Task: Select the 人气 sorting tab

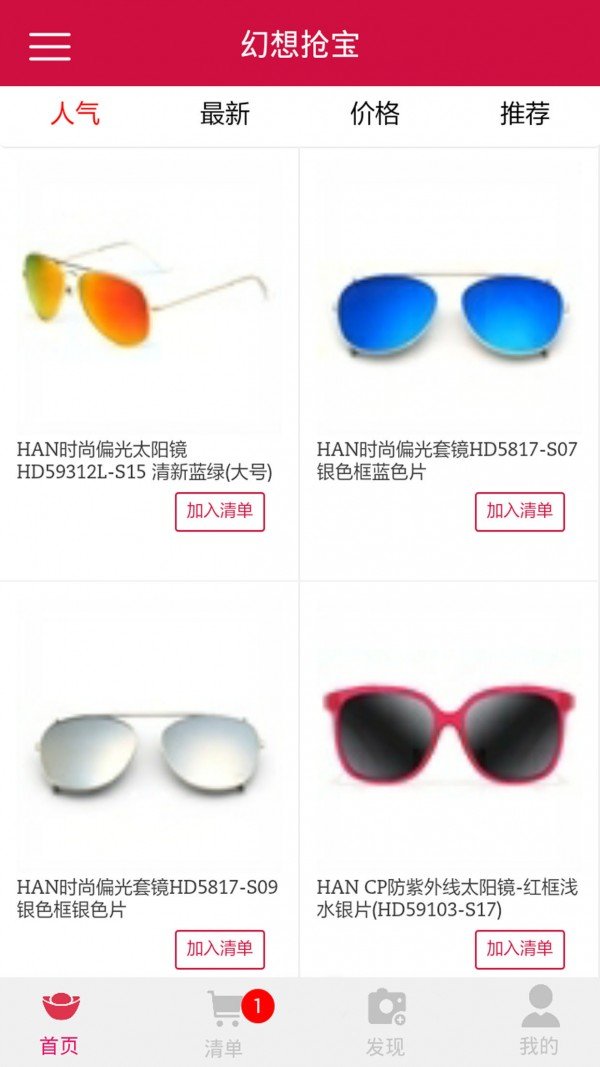Action: [75, 114]
